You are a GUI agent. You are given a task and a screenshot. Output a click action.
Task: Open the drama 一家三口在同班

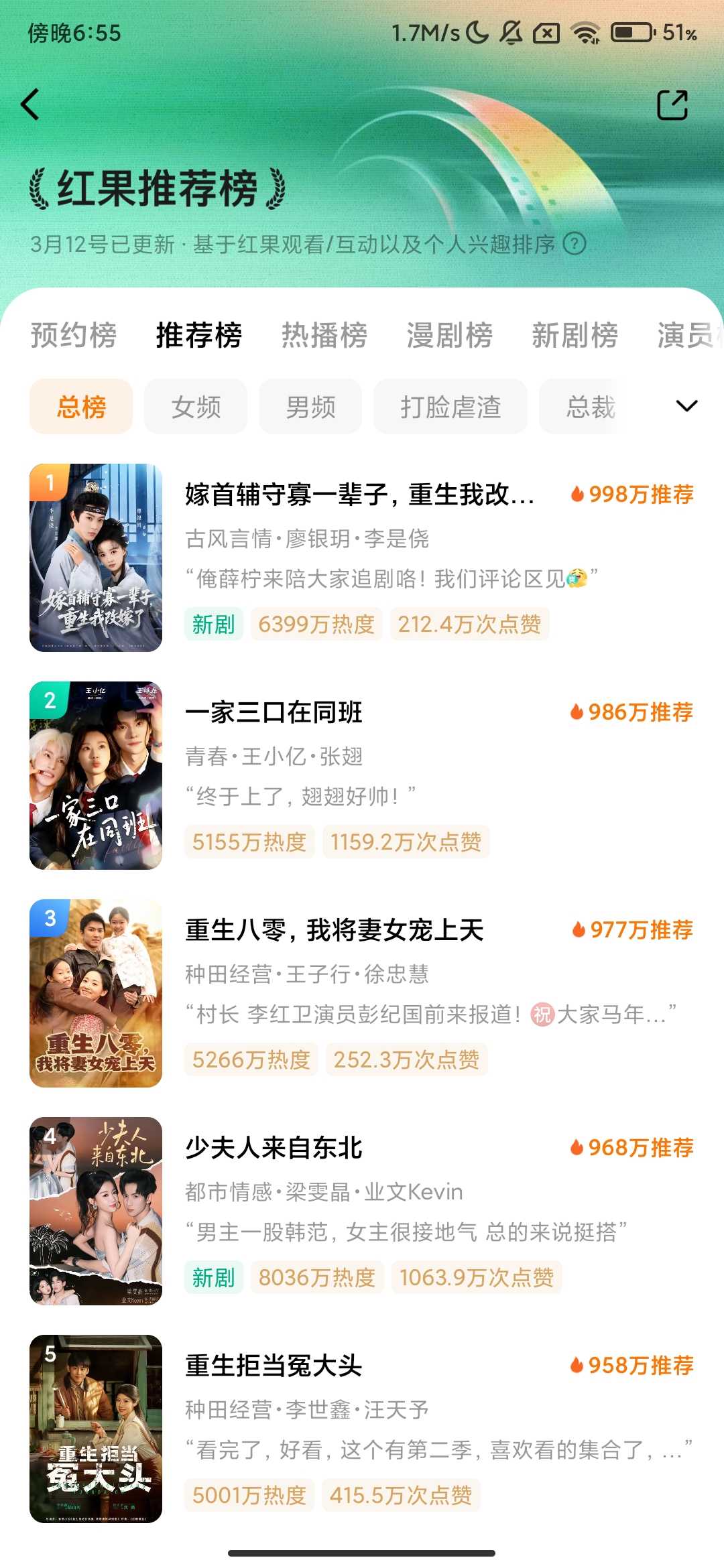274,712
